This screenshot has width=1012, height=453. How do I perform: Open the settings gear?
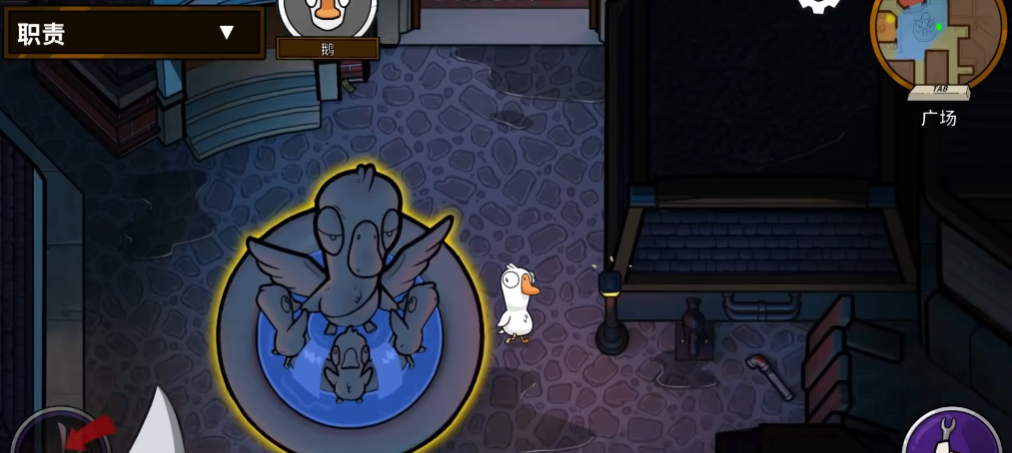pyautogui.click(x=818, y=4)
